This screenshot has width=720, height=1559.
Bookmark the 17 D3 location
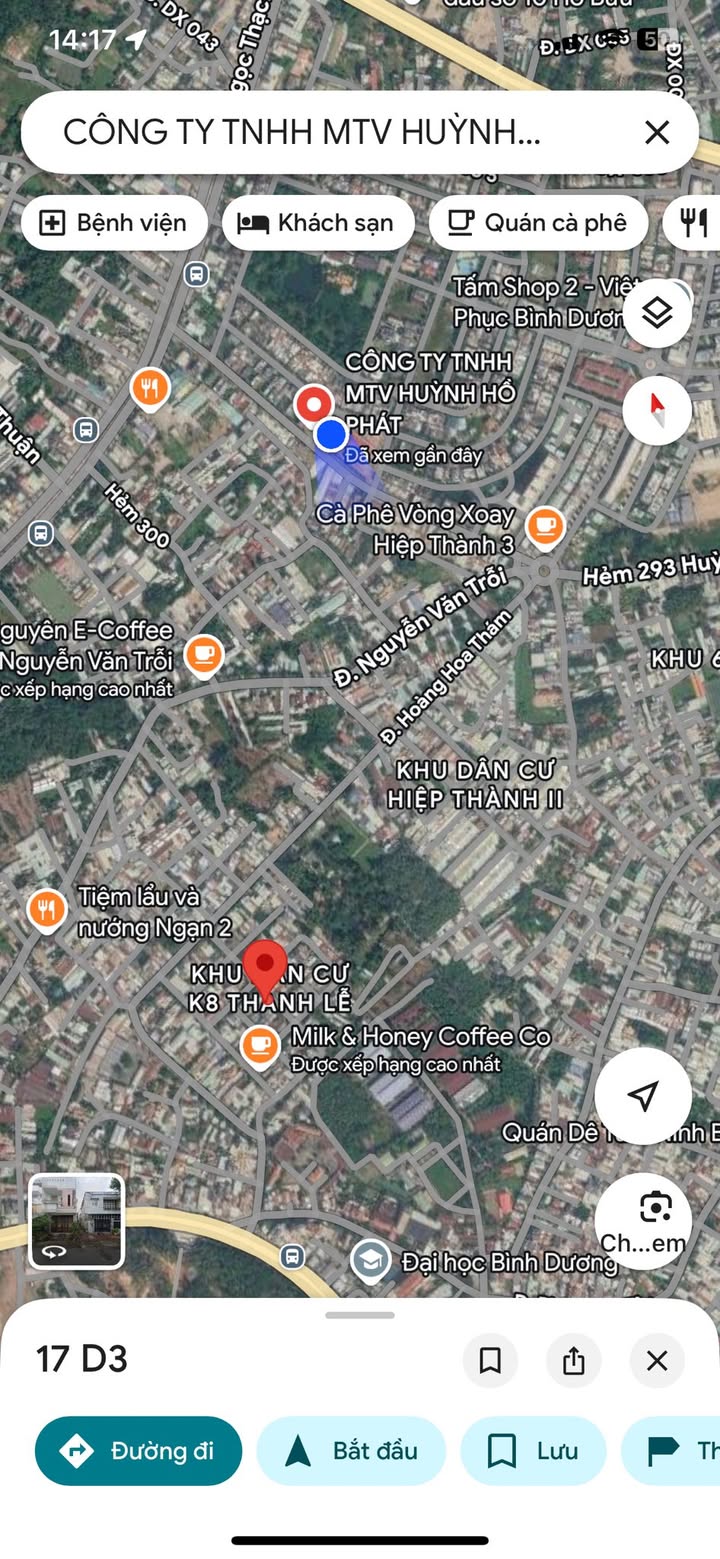[490, 1360]
